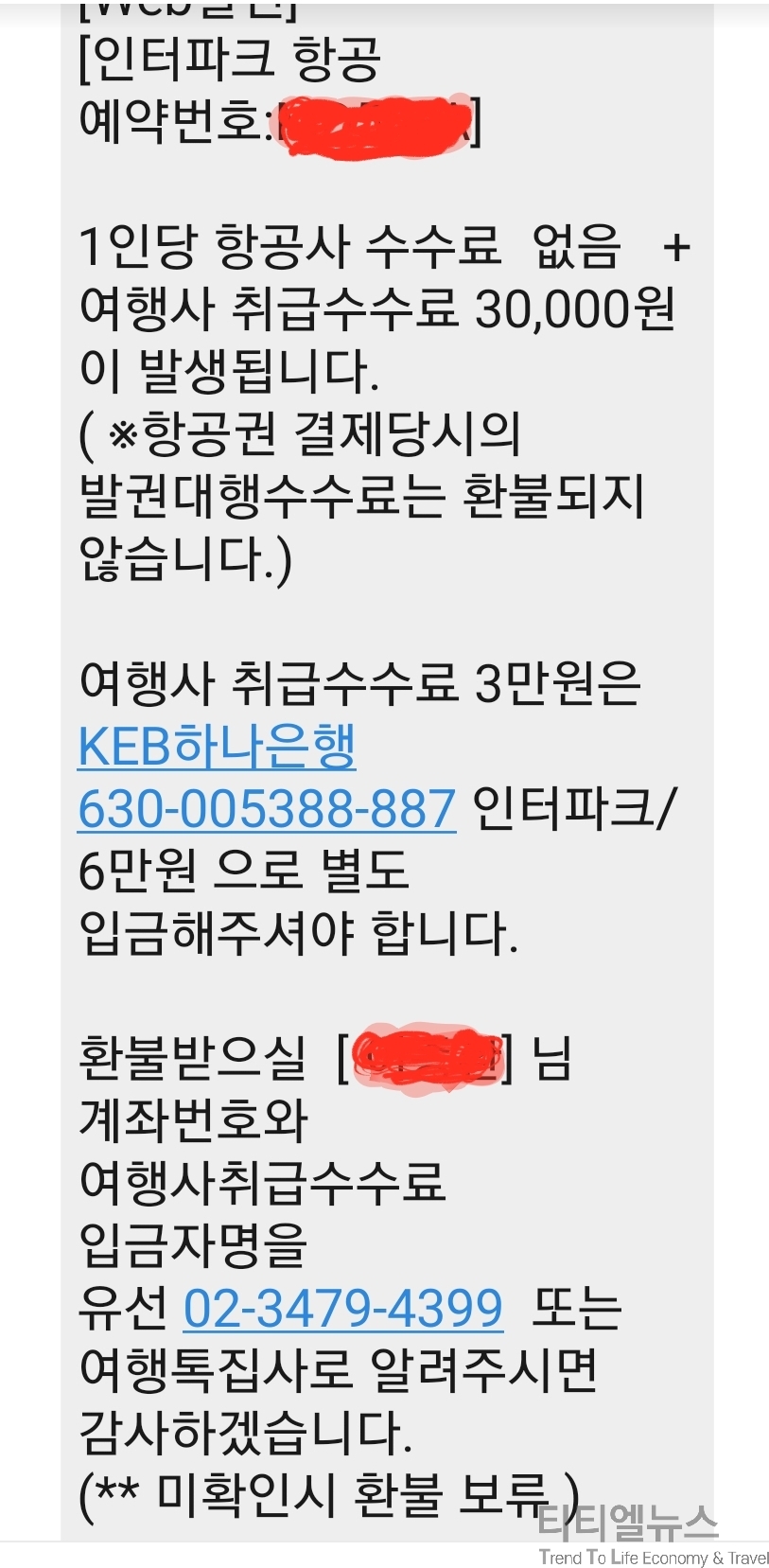Open the account number 630-005388-887 link
The image size is (769, 1568).
click(267, 809)
